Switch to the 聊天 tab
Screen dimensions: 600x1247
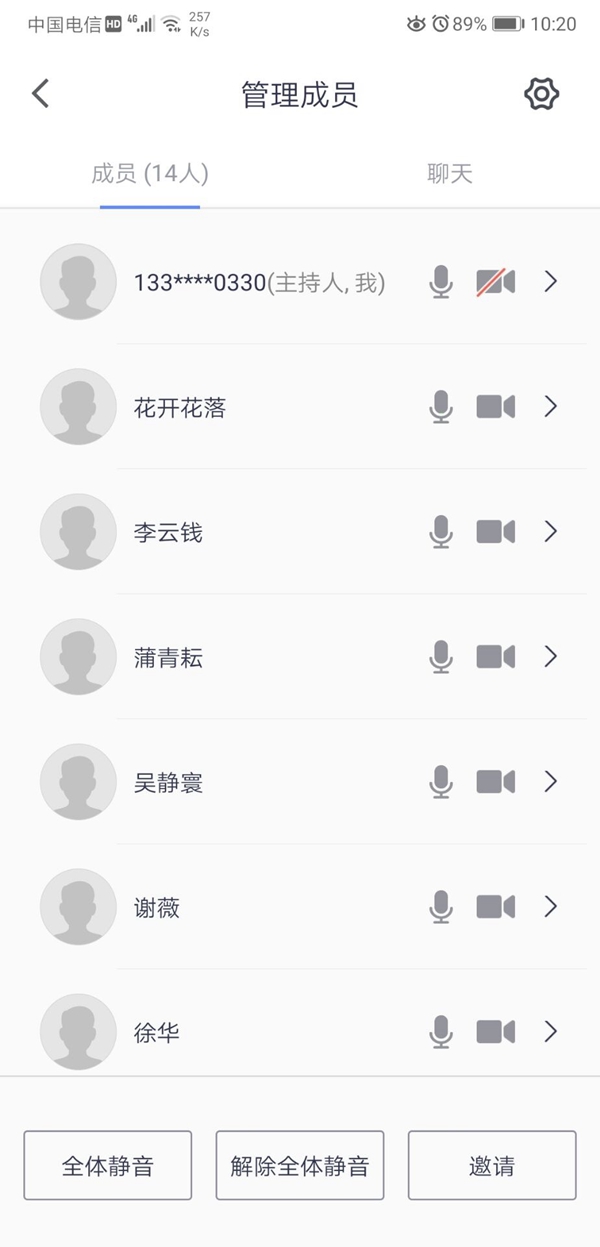449,174
